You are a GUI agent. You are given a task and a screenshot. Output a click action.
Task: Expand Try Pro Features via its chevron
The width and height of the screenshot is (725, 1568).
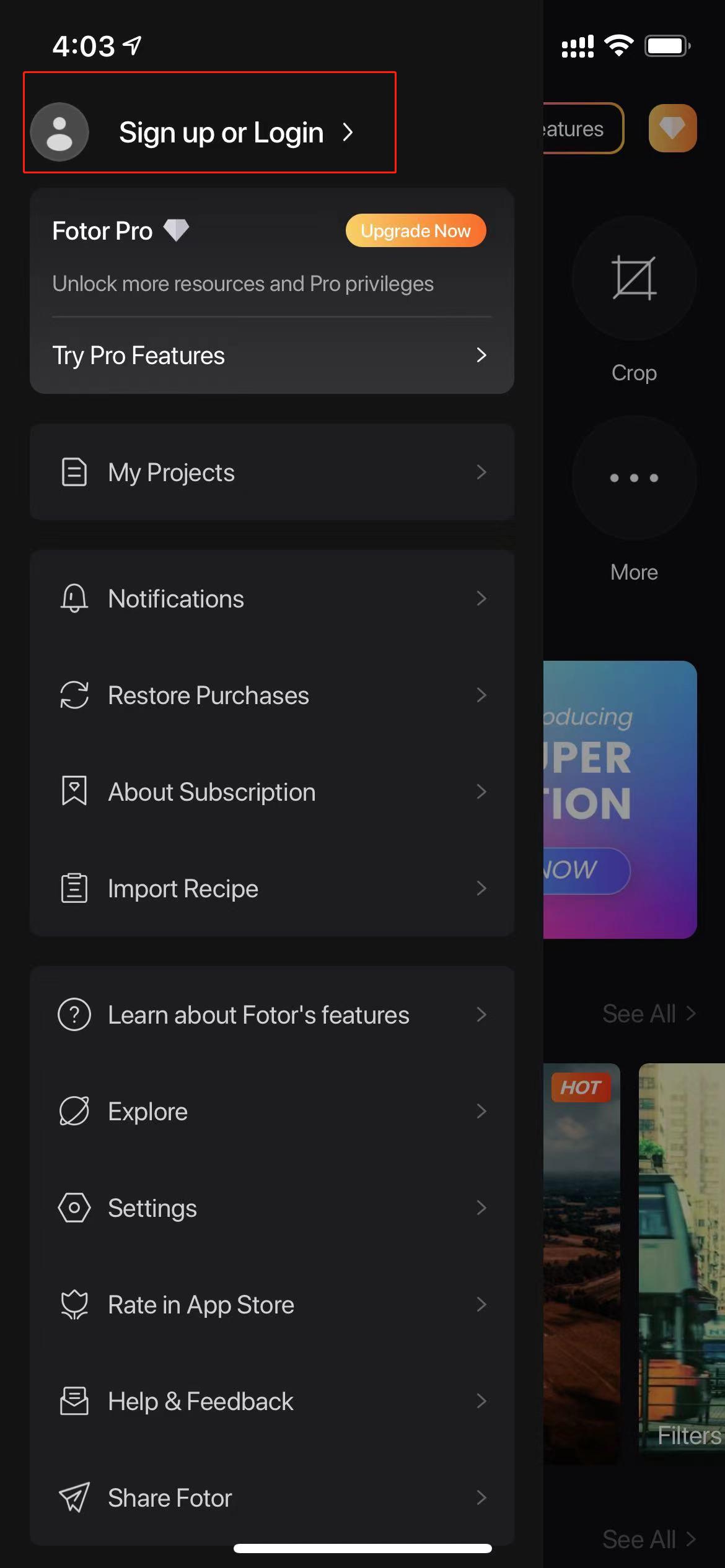pyautogui.click(x=482, y=355)
